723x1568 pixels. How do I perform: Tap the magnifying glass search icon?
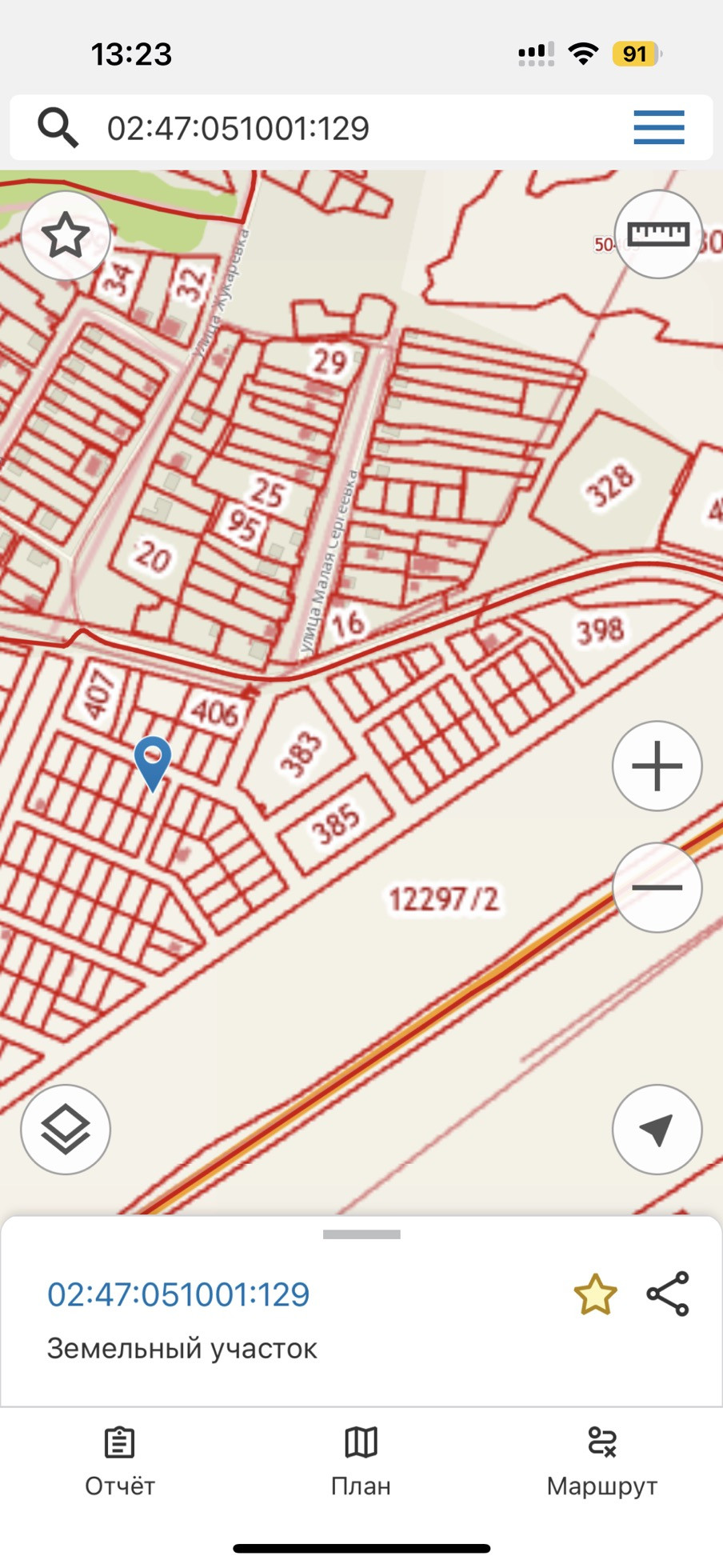pyautogui.click(x=58, y=128)
